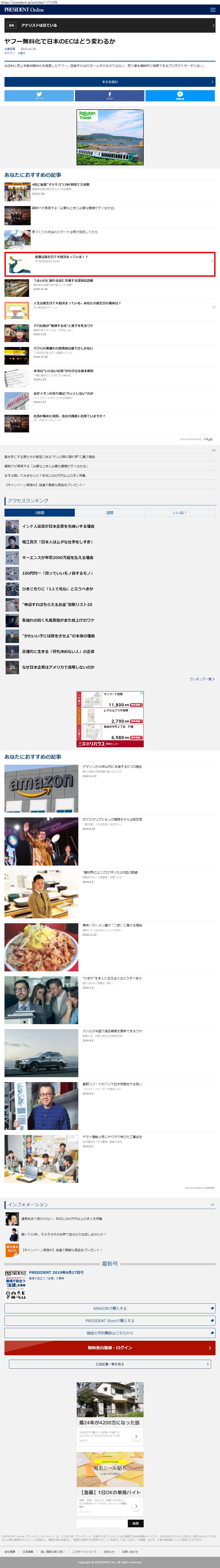The image size is (220, 1568).
Task: View the full list via ランキング一覧
Action: pyautogui.click(x=202, y=679)
